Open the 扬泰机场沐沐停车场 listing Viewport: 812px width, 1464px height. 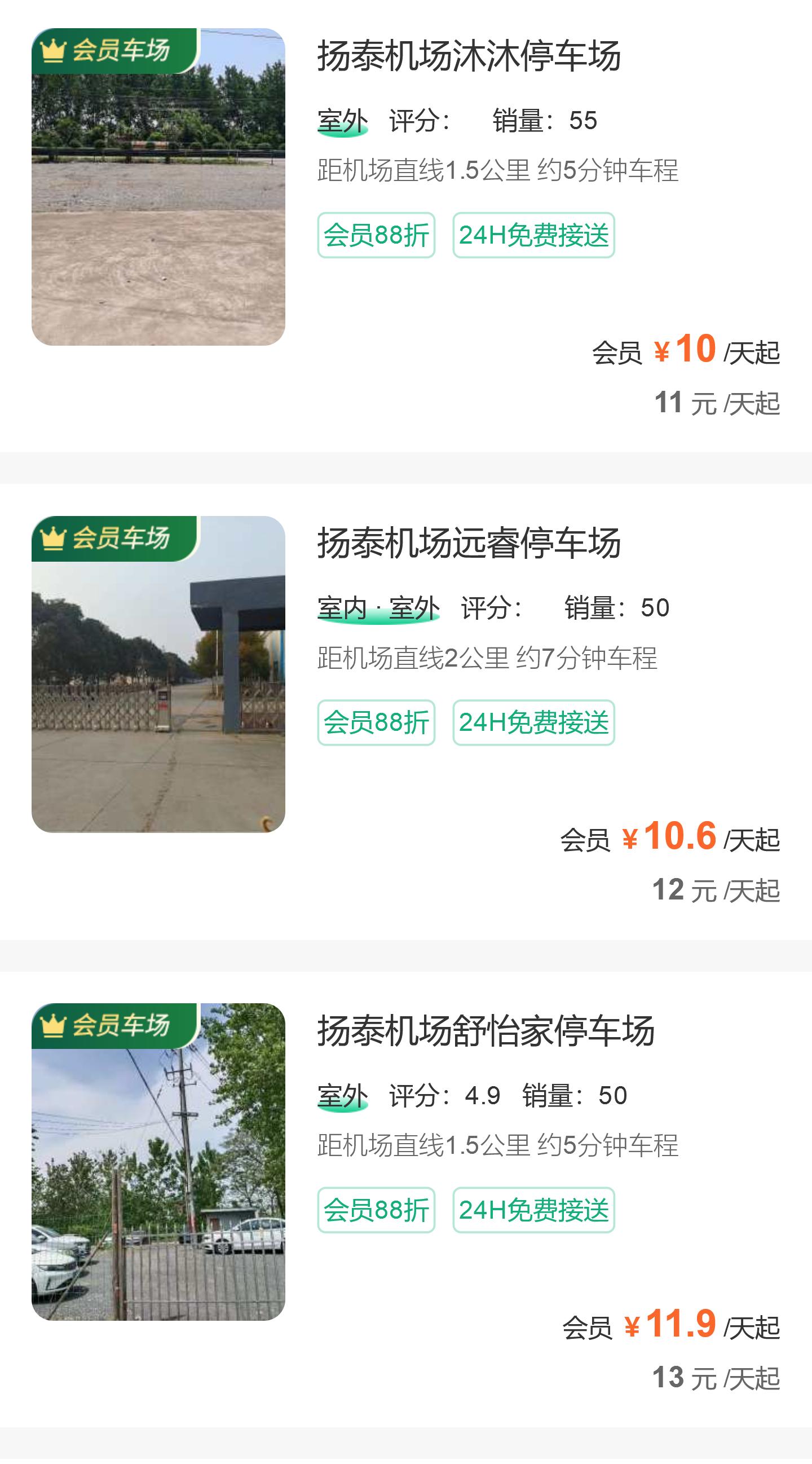click(405, 226)
